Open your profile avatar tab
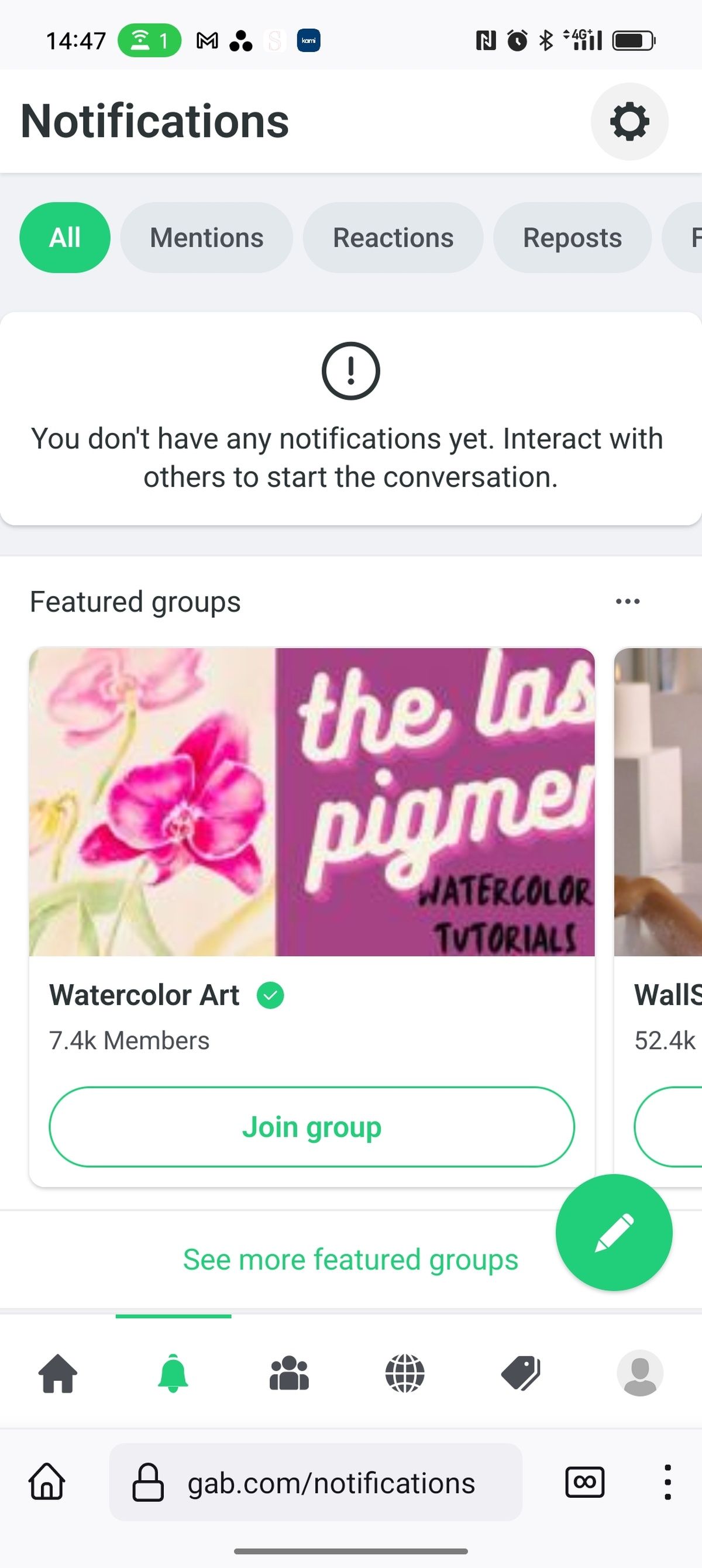This screenshot has width=702, height=1568. [639, 1374]
